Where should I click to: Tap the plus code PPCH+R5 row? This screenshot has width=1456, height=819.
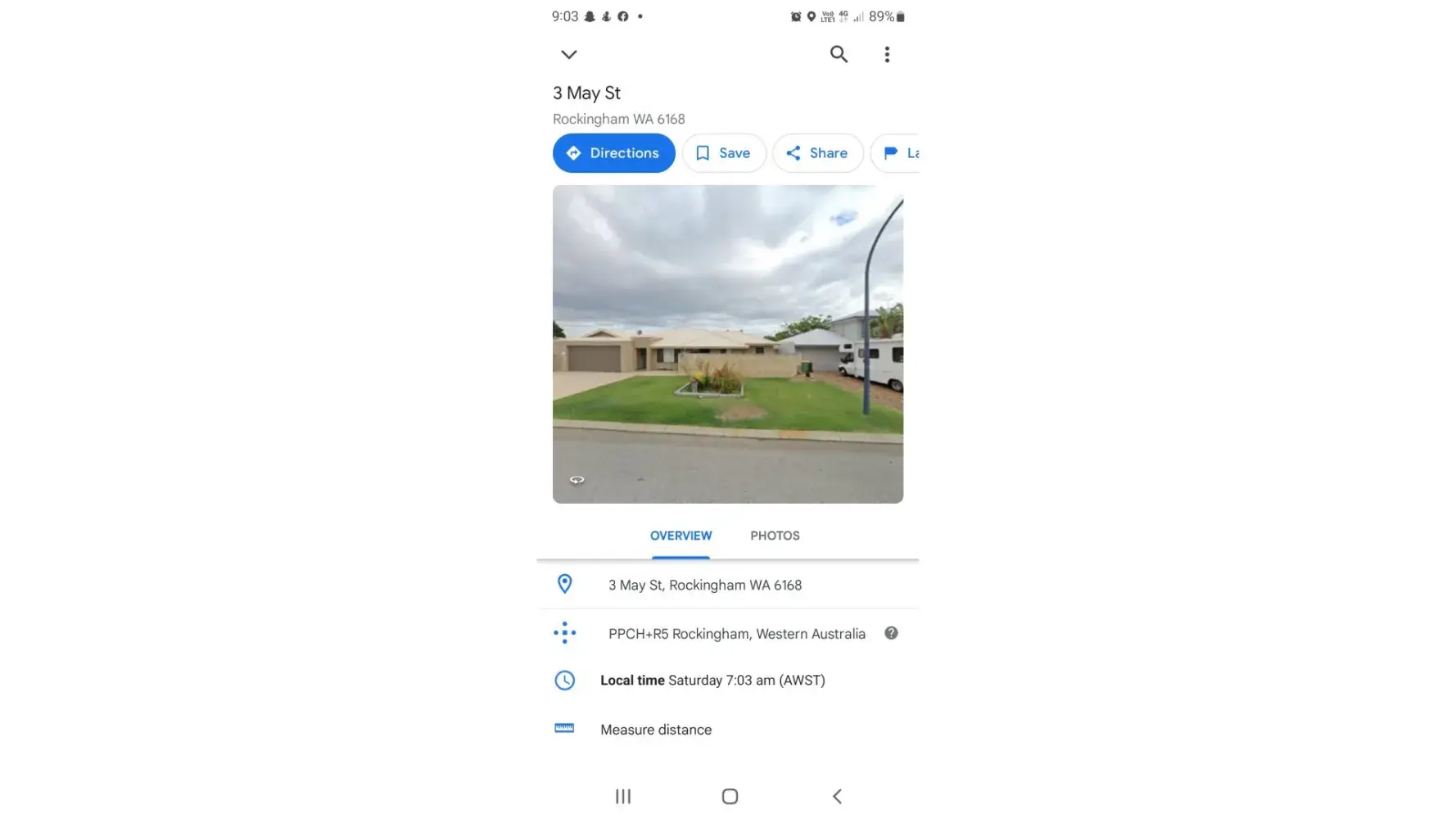click(735, 634)
